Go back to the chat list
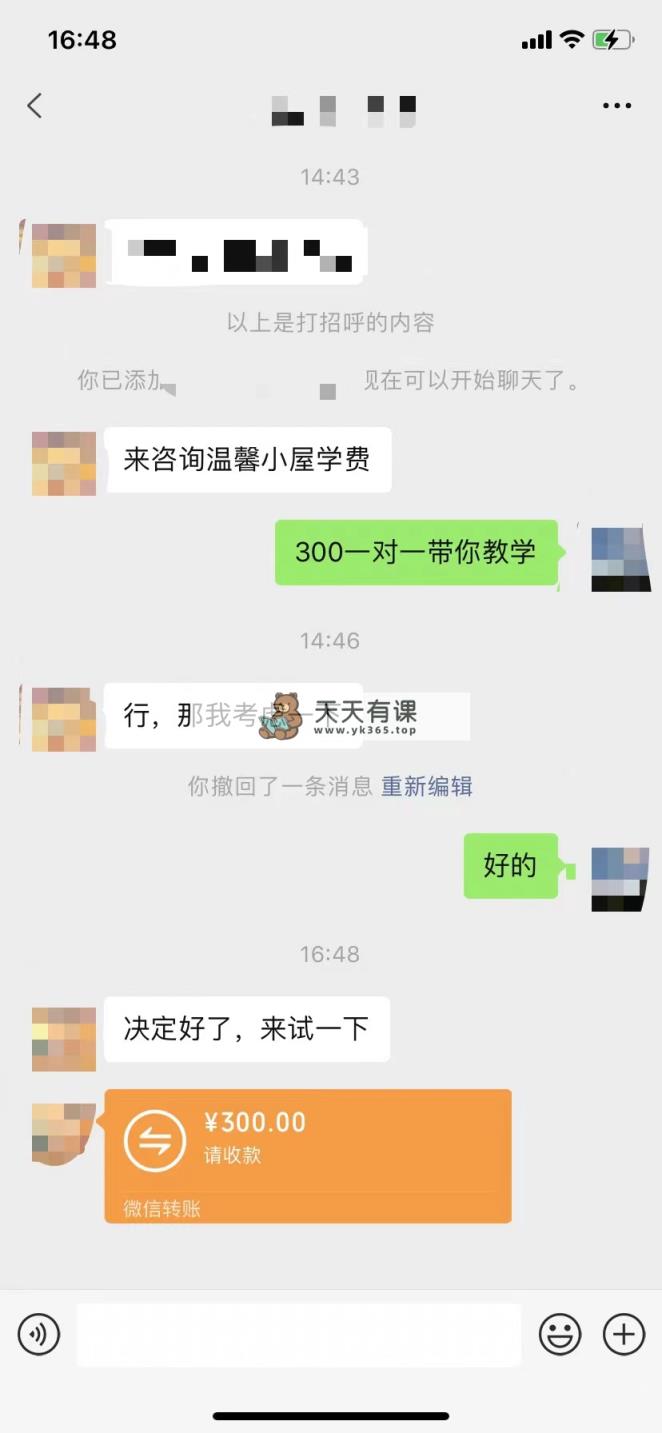The height and width of the screenshot is (1433, 662). (35, 105)
